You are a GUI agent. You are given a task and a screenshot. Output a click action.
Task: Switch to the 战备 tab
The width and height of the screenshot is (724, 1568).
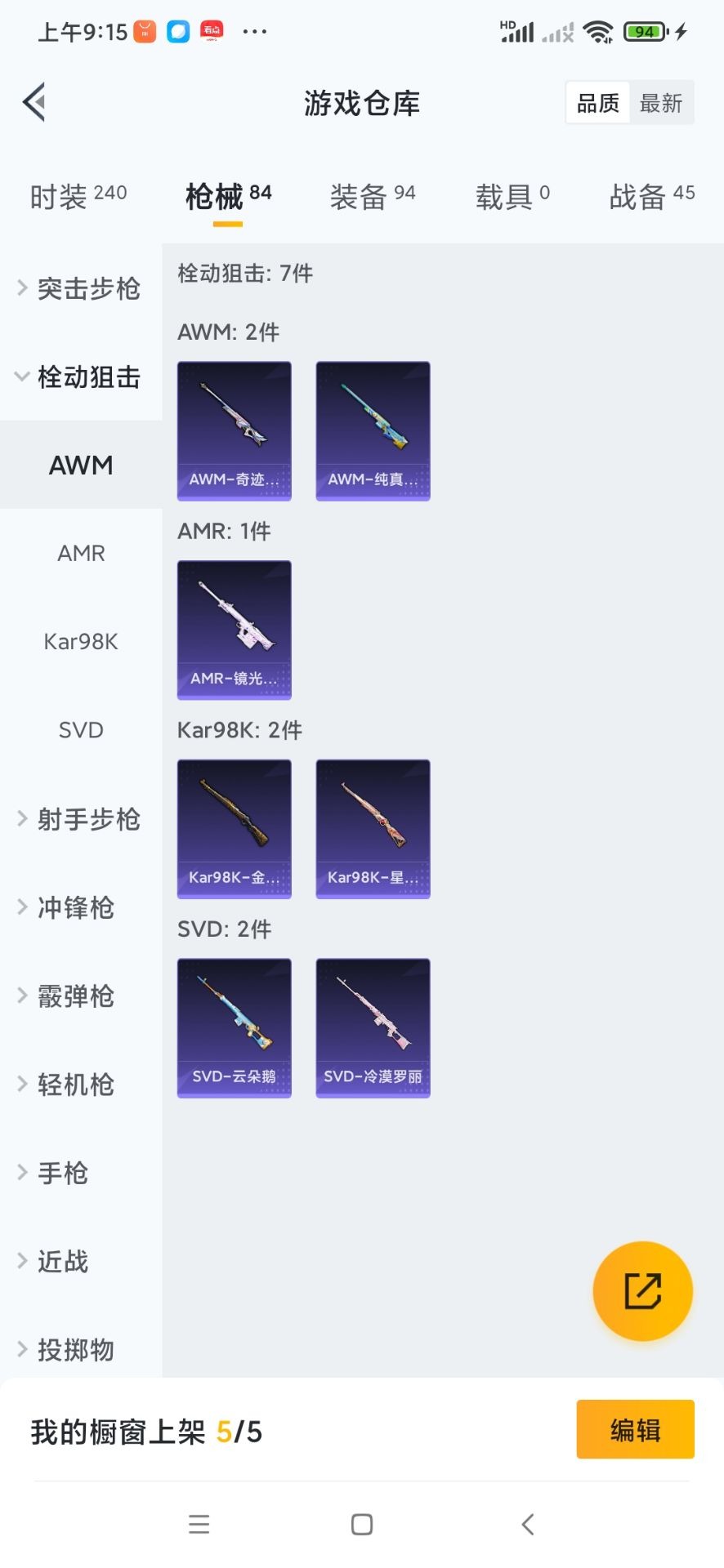tap(651, 196)
